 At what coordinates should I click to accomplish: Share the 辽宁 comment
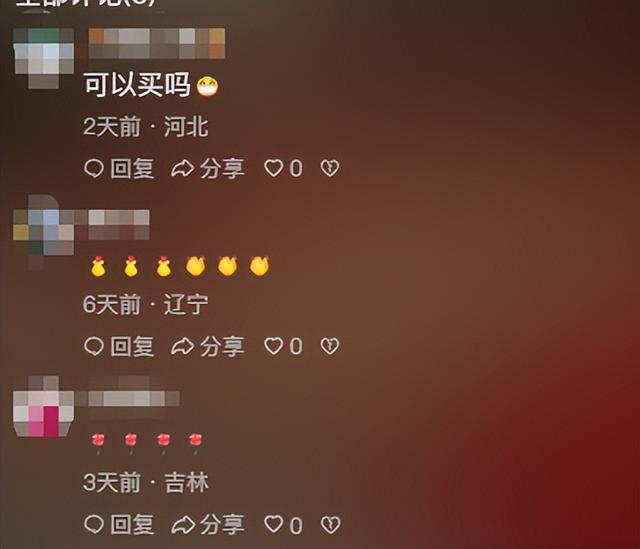[208, 346]
